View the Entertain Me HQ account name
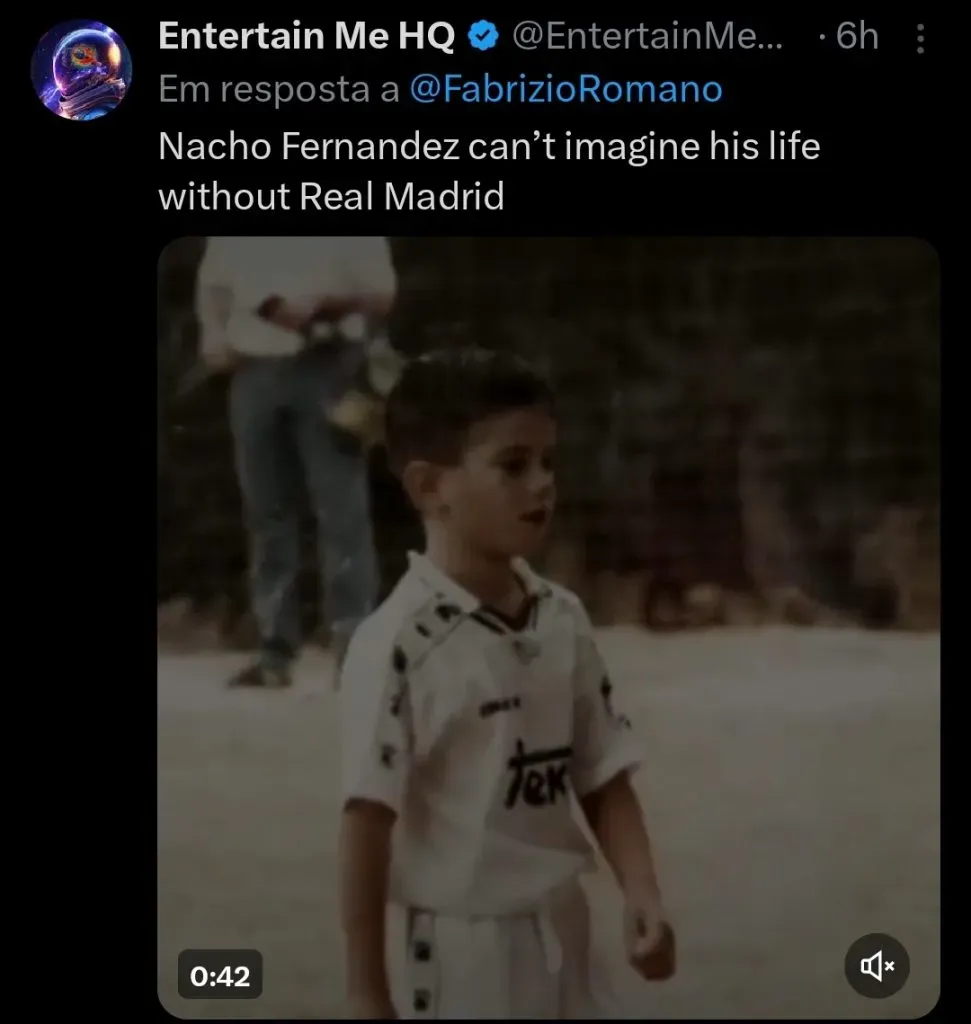Screen dimensions: 971x1024 [x=306, y=37]
